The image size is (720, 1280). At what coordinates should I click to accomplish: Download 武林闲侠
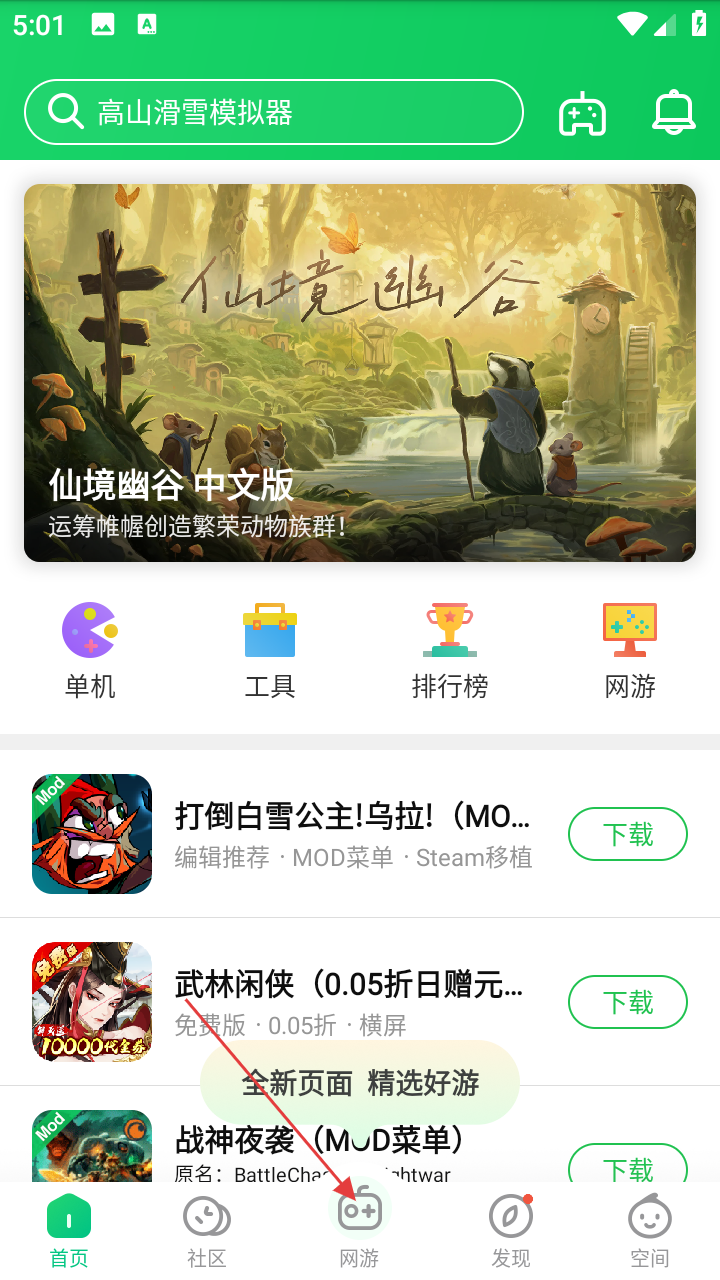pyautogui.click(x=628, y=1002)
